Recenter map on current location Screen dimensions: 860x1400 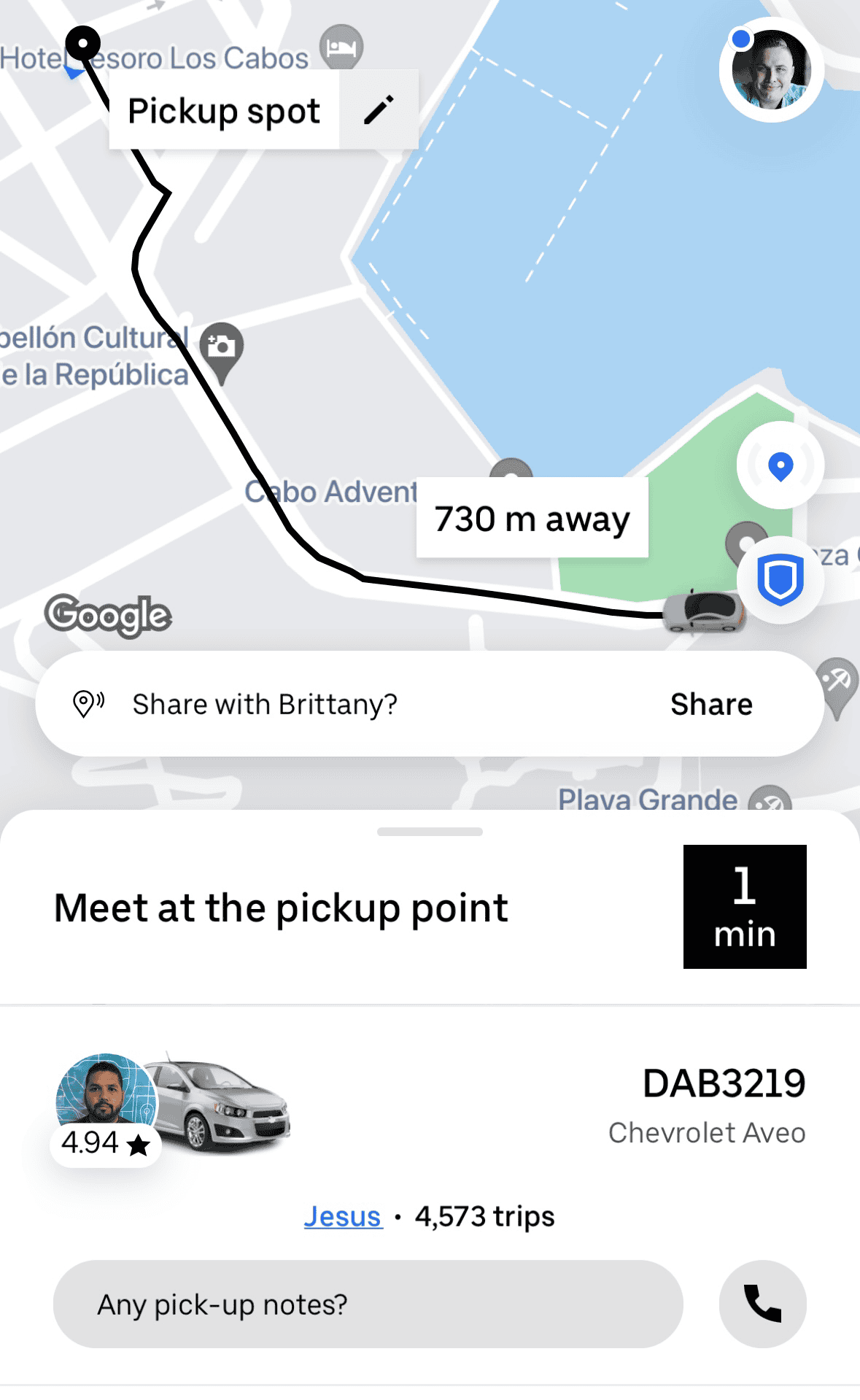point(780,465)
